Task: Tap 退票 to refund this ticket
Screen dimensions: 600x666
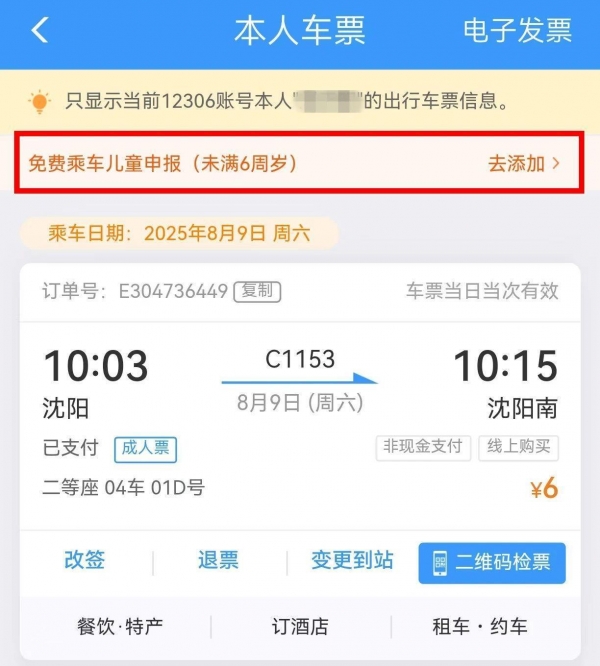Action: 218,560
